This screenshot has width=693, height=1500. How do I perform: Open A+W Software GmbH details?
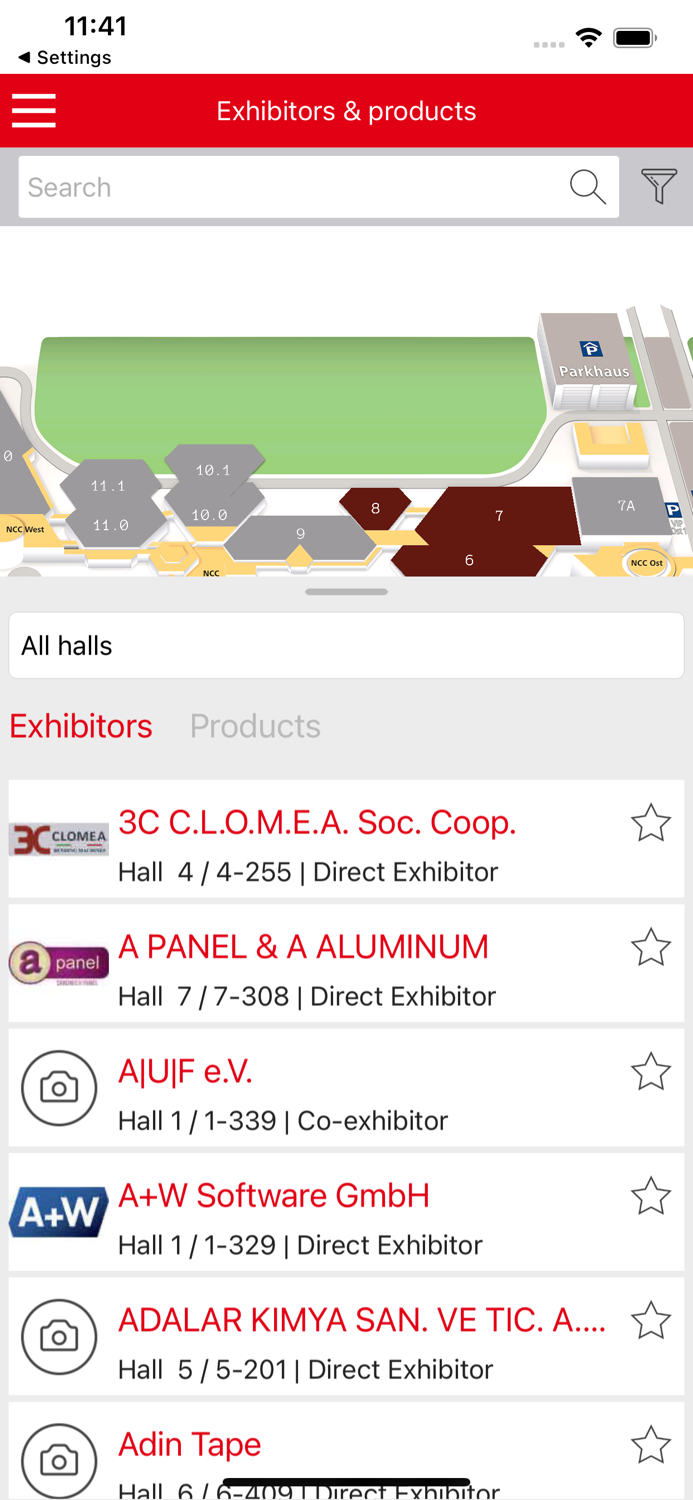pos(346,1212)
